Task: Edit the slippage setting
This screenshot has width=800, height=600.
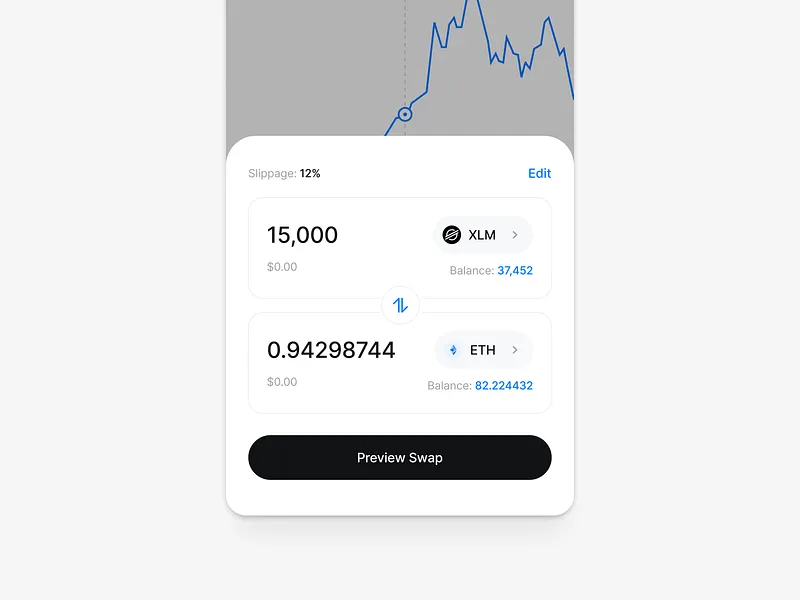Action: [x=539, y=173]
